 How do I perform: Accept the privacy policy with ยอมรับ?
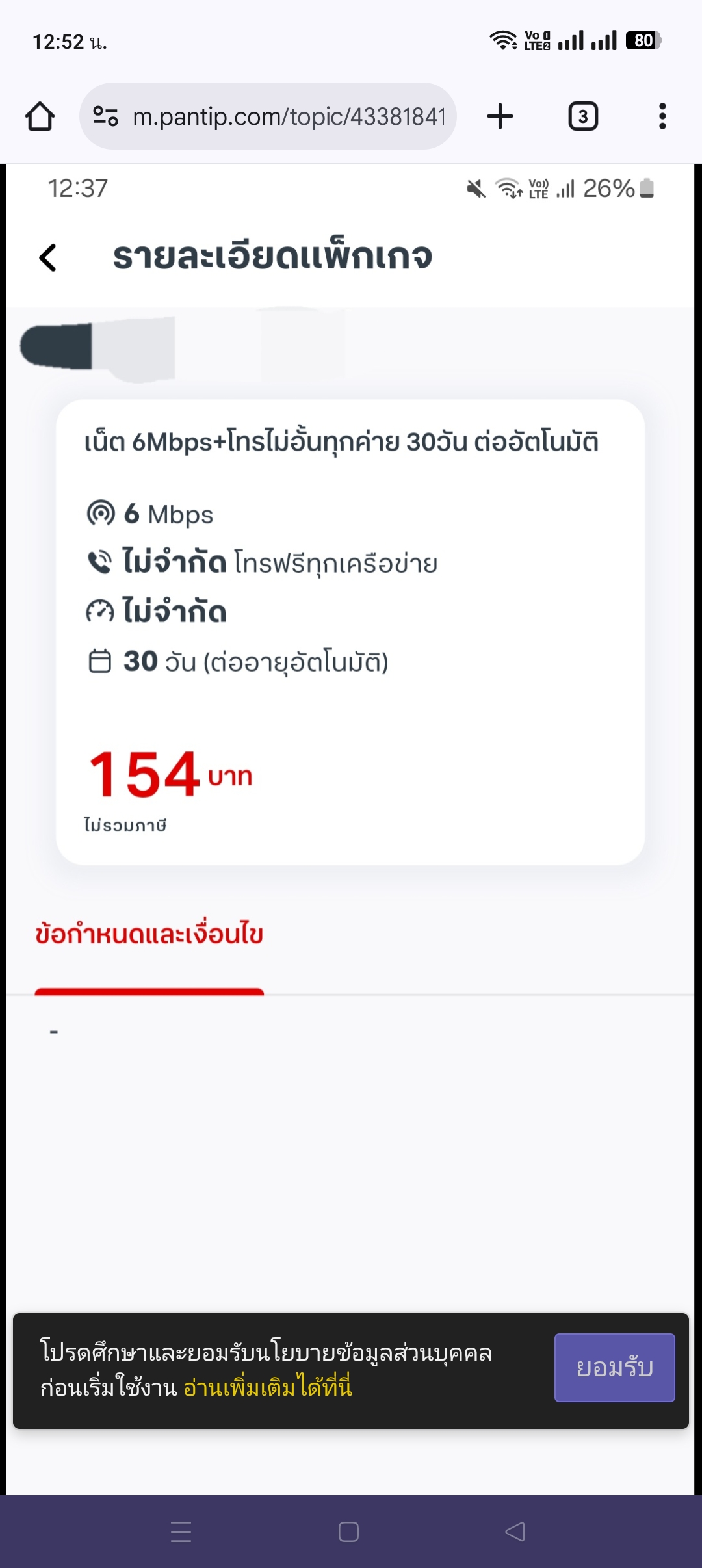(614, 1368)
